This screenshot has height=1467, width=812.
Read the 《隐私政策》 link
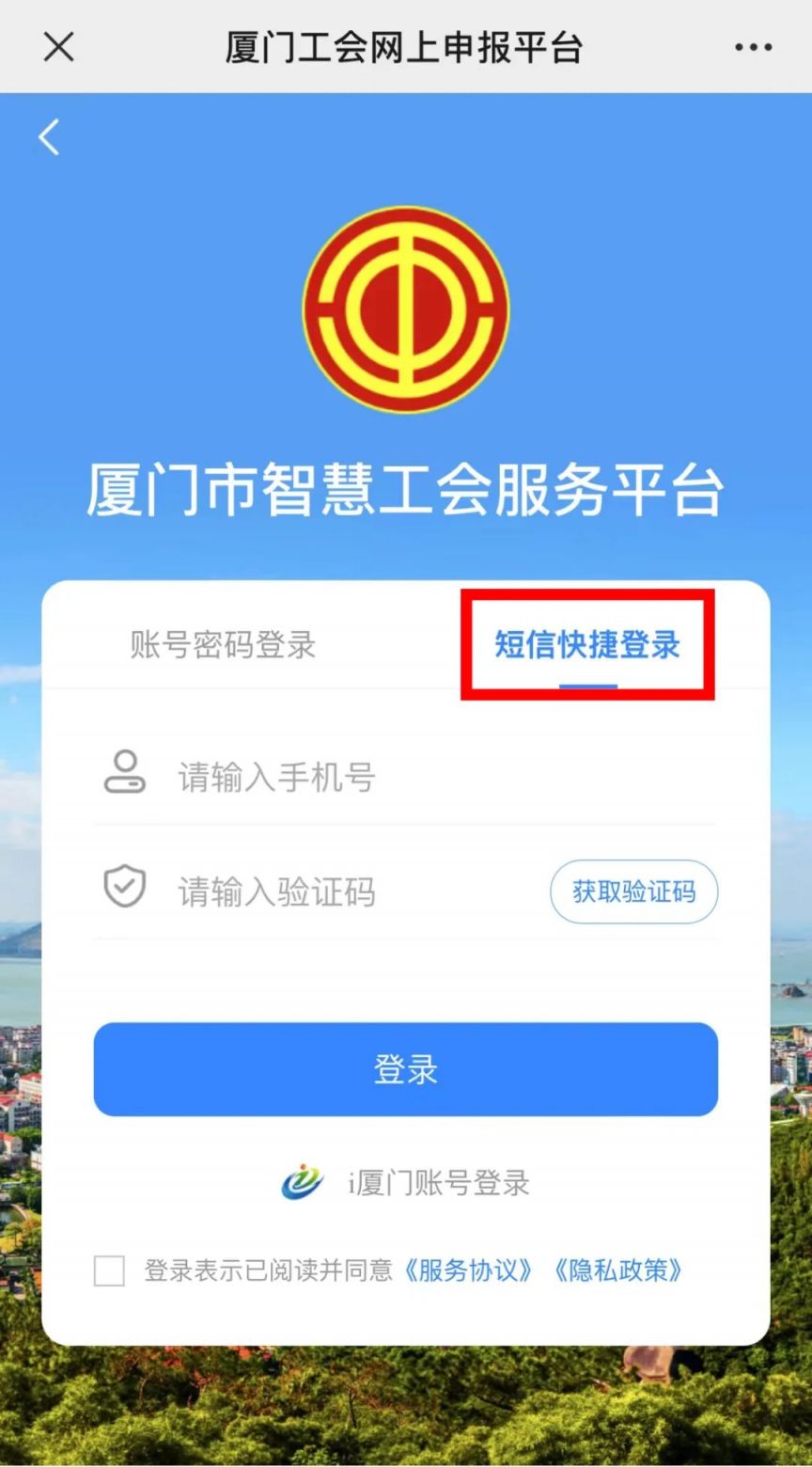coord(617,1271)
